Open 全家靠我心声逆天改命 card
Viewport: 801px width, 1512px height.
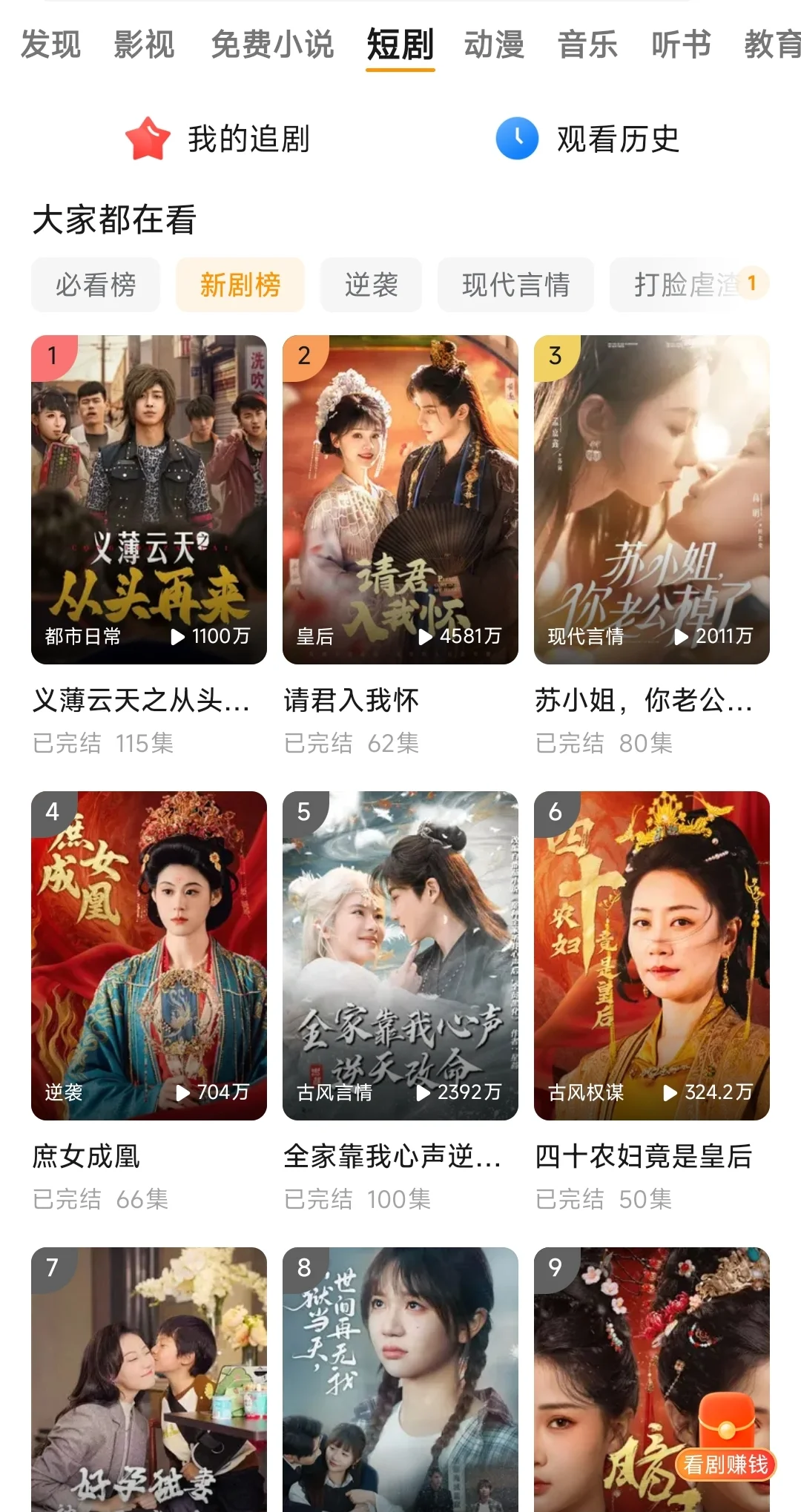tap(400, 955)
